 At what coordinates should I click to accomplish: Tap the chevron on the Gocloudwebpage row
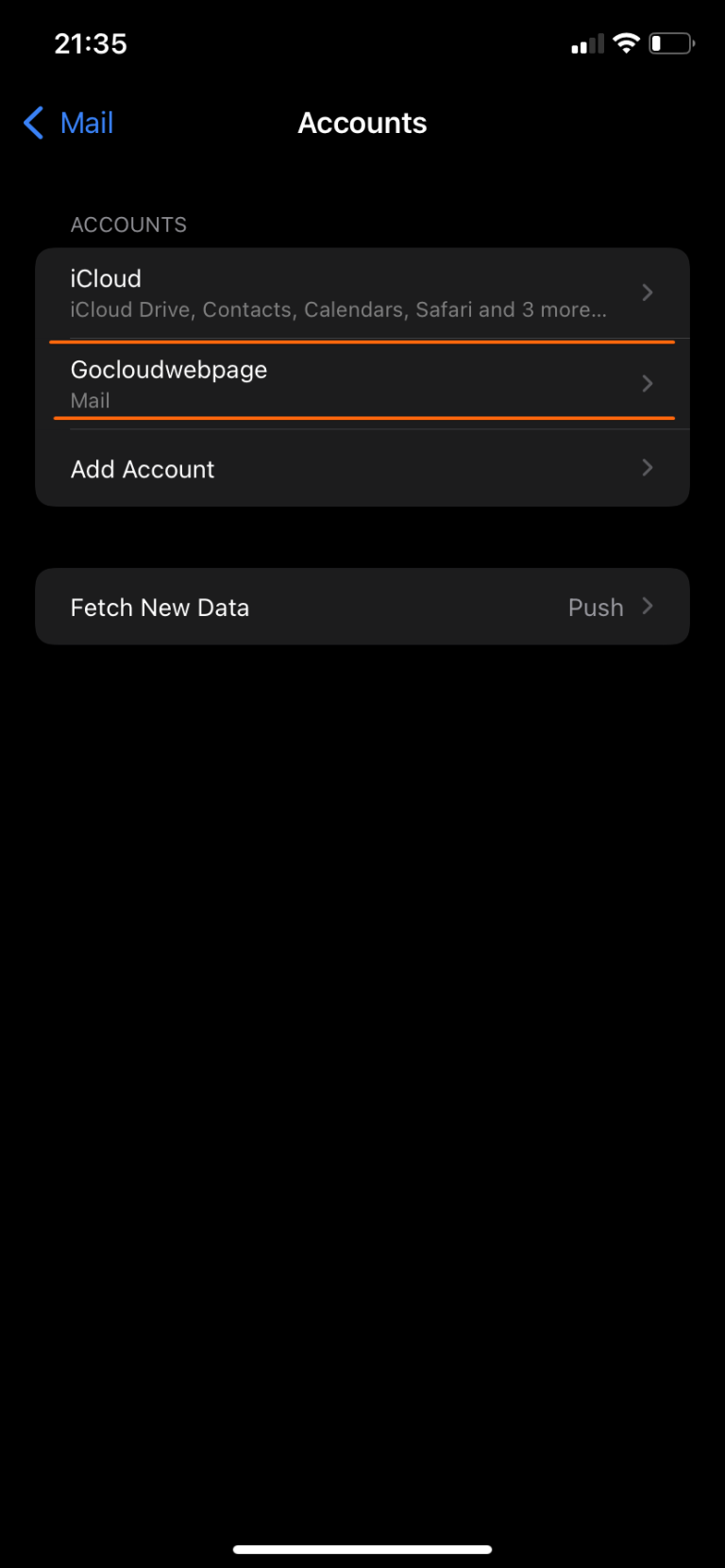pos(648,383)
